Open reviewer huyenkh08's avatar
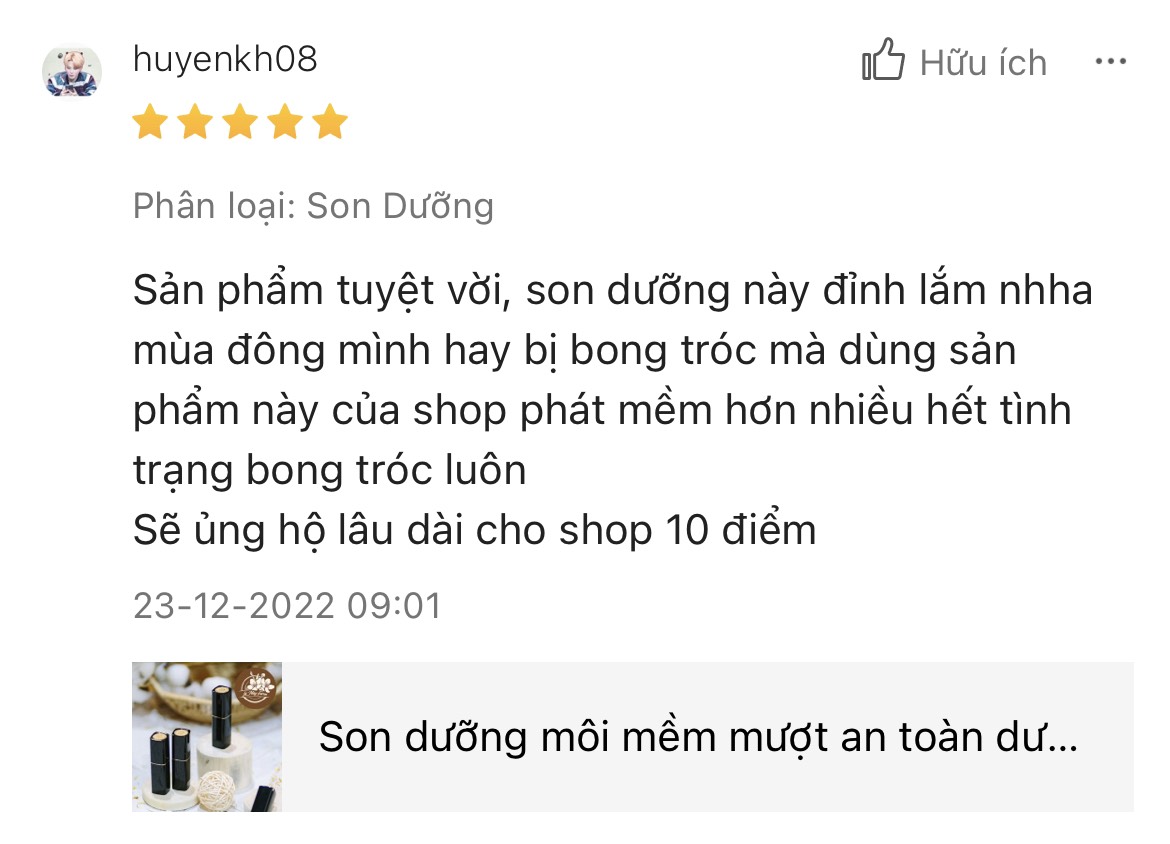Screen dimensions: 1170x844 [x=72, y=71]
